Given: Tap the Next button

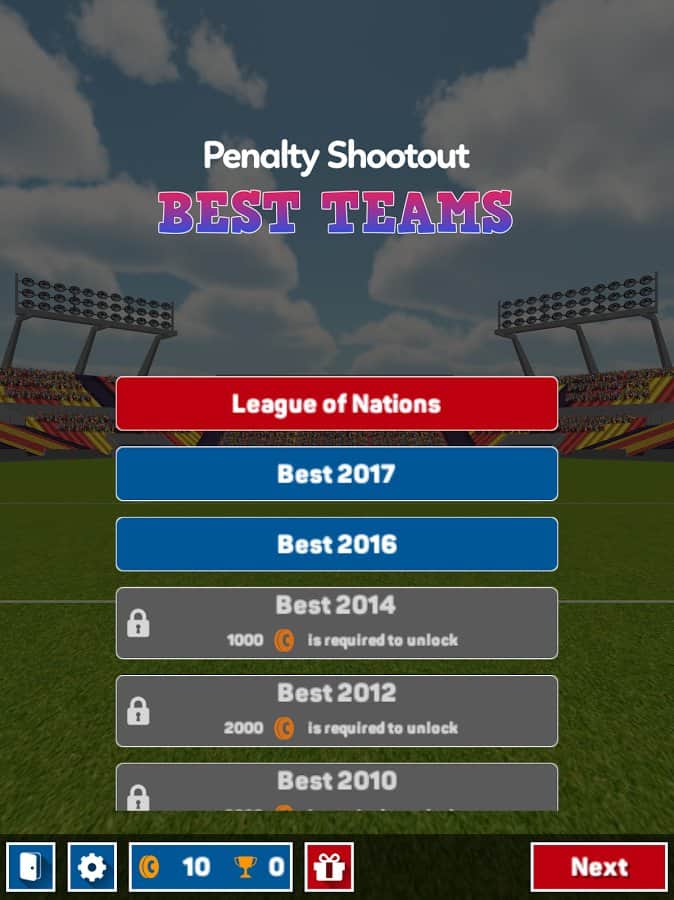Looking at the screenshot, I should tap(598, 867).
